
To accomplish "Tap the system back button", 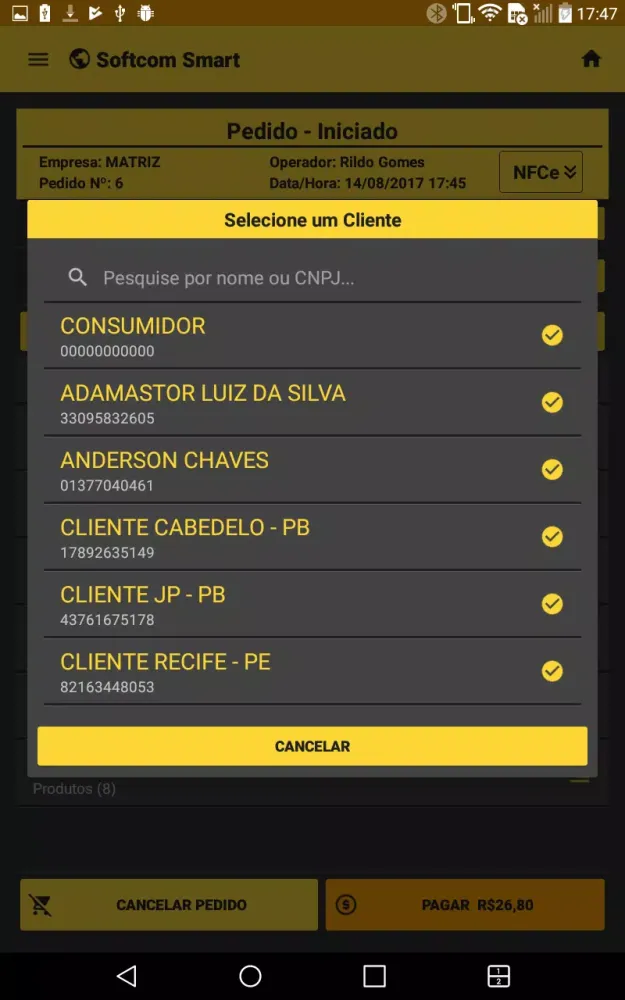I will point(126,976).
